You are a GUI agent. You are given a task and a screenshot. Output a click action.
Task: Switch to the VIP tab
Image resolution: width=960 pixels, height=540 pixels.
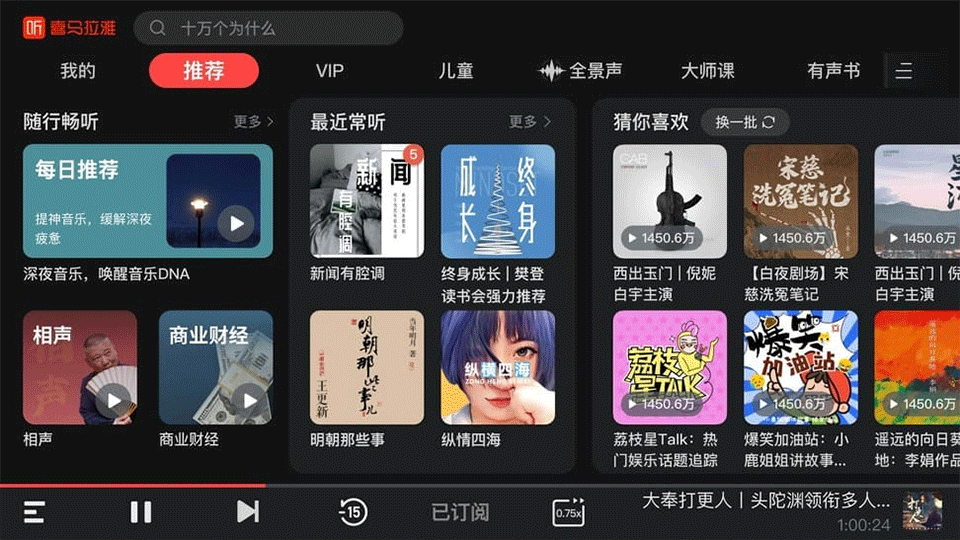pos(329,71)
